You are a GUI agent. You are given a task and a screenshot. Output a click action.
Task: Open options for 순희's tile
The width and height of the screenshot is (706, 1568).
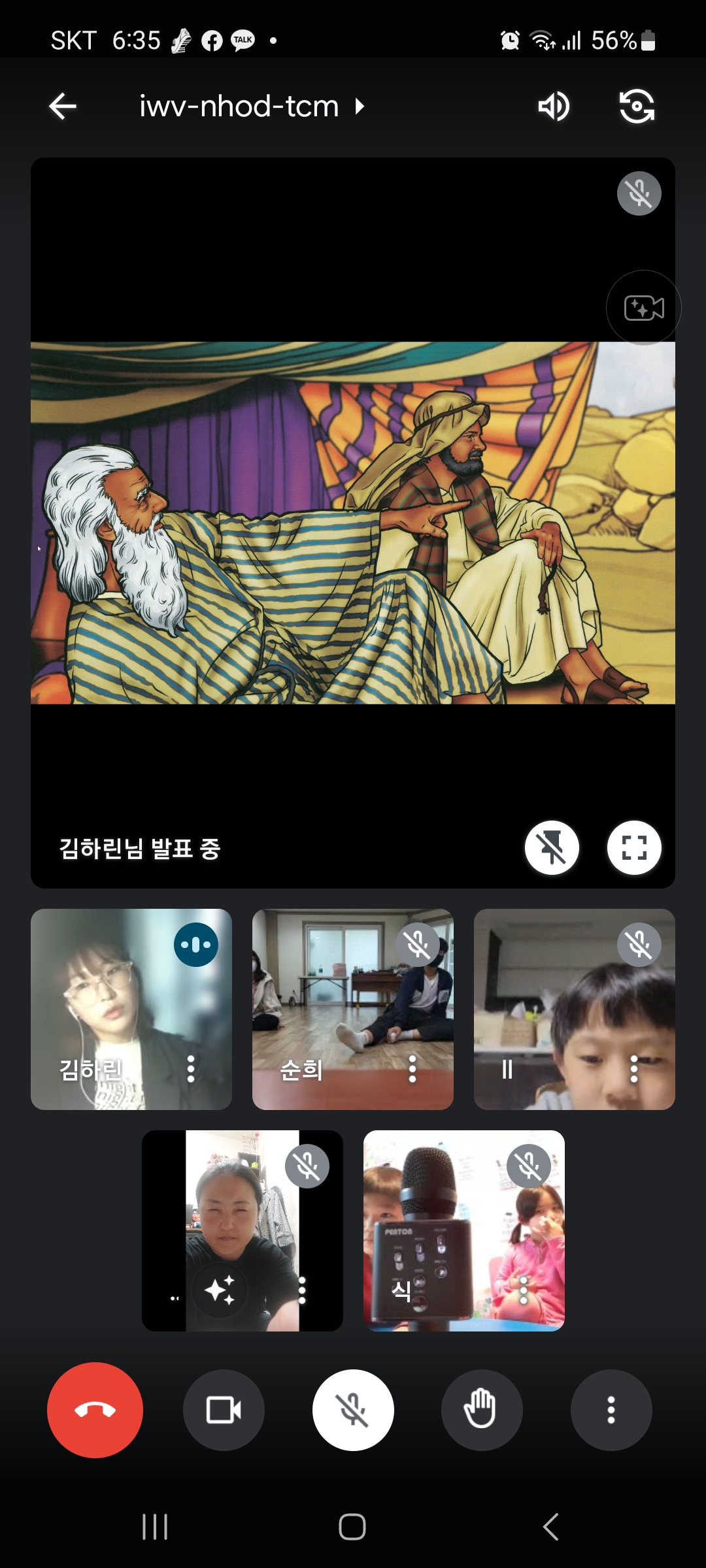(x=412, y=1069)
